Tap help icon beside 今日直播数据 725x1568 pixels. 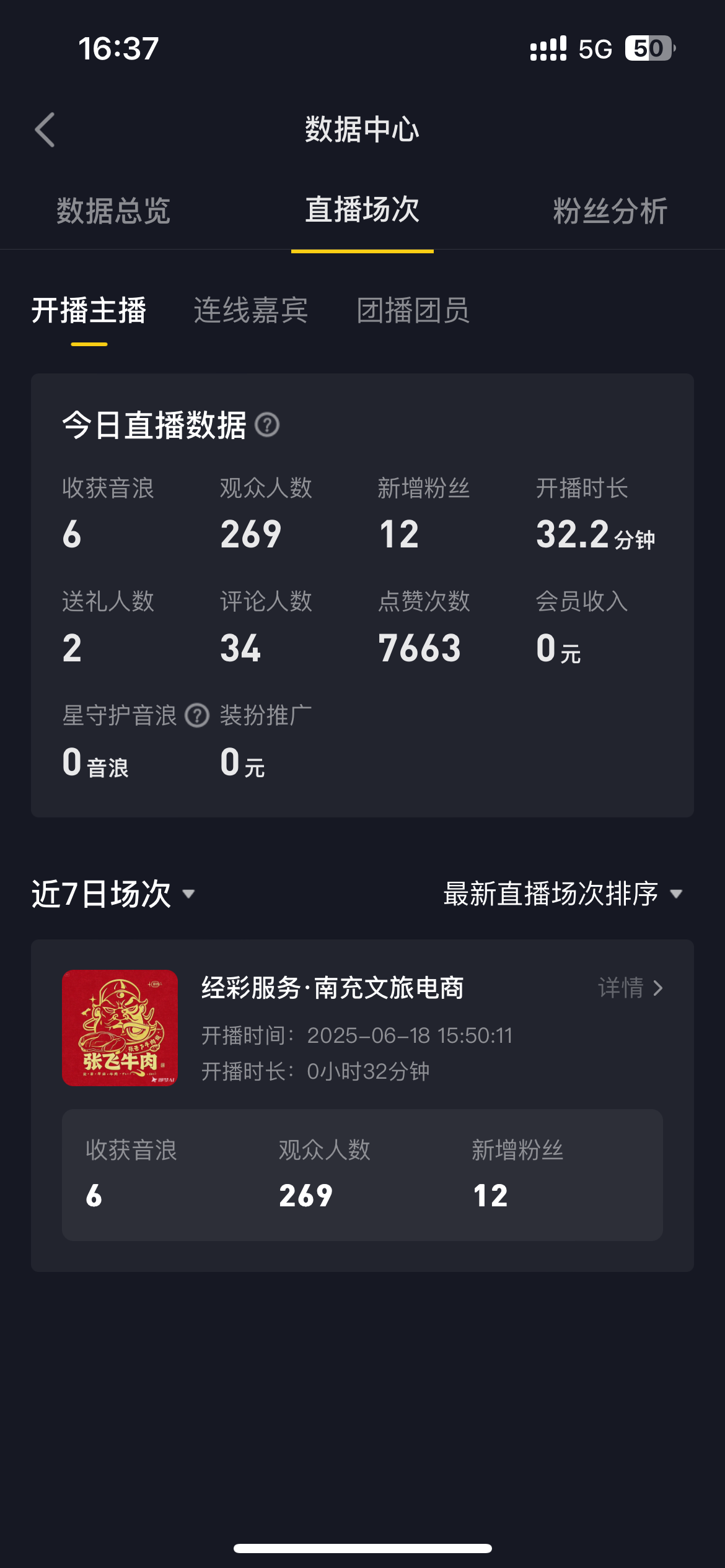(267, 425)
